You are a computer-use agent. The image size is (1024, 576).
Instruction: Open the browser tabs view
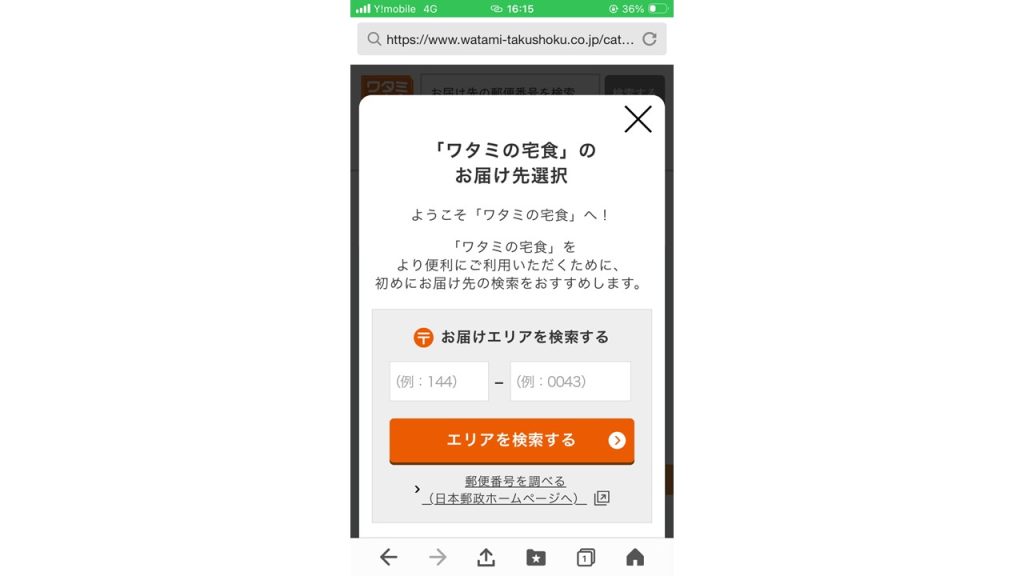pos(585,558)
